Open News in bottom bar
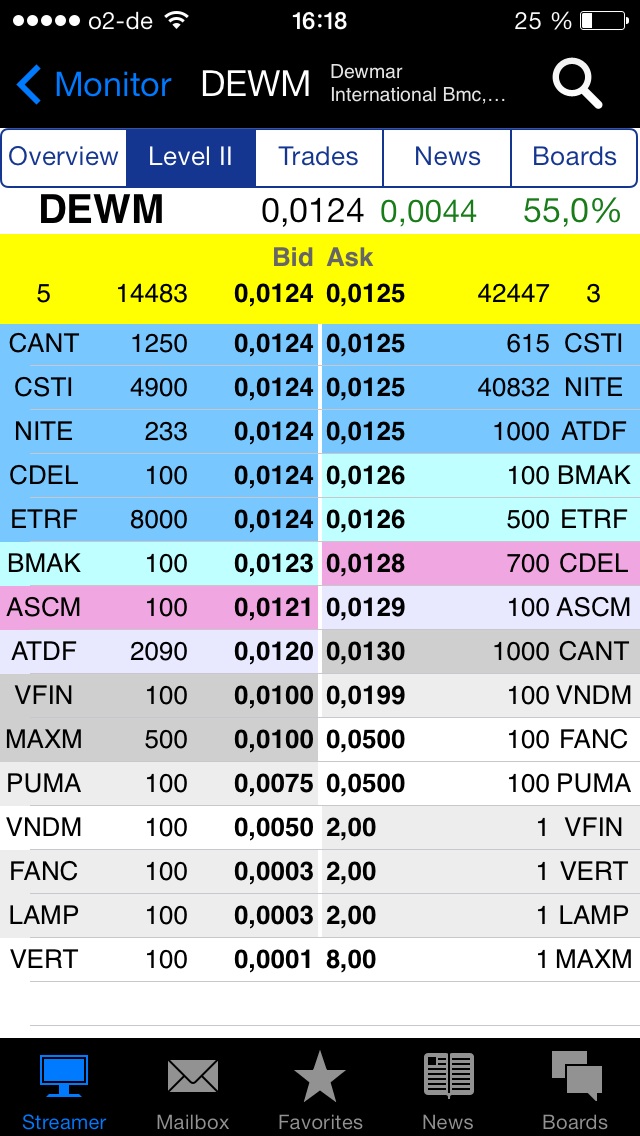640x1136 pixels. (448, 1090)
